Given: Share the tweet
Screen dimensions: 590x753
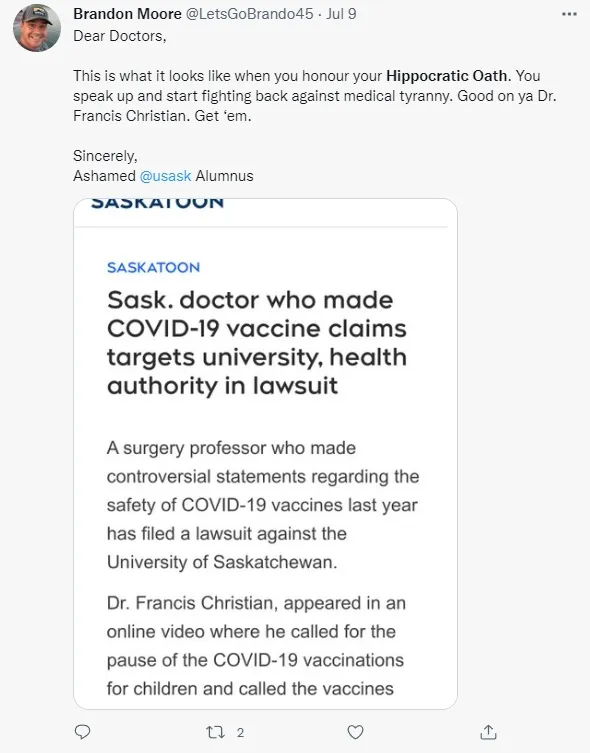Looking at the screenshot, I should (x=488, y=732).
